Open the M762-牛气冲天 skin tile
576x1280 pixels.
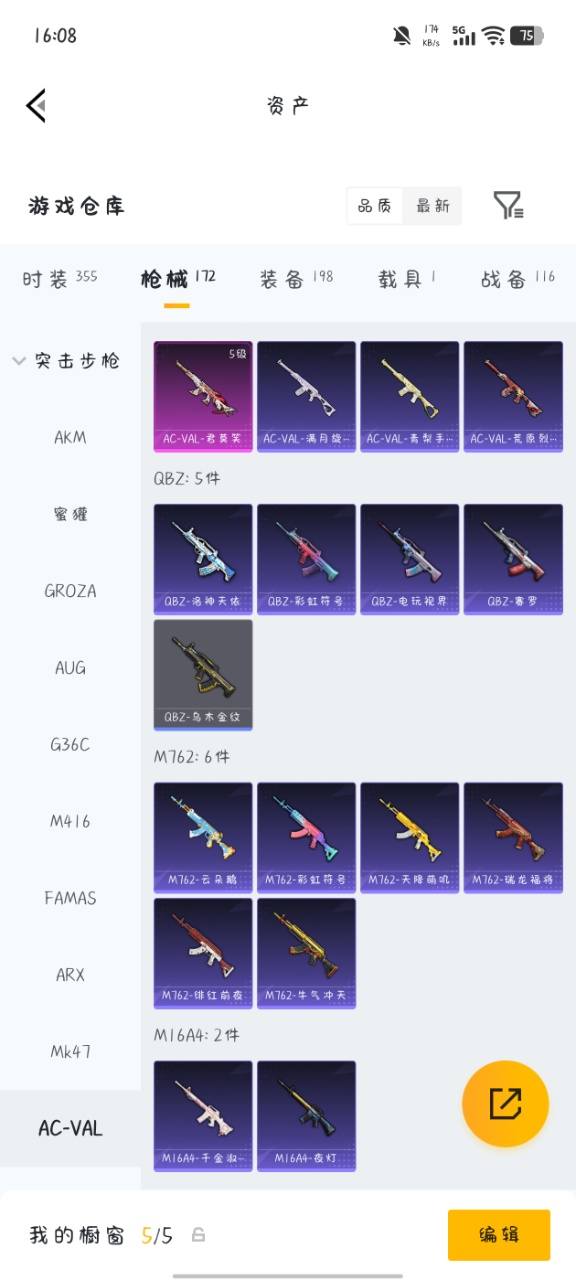point(306,952)
